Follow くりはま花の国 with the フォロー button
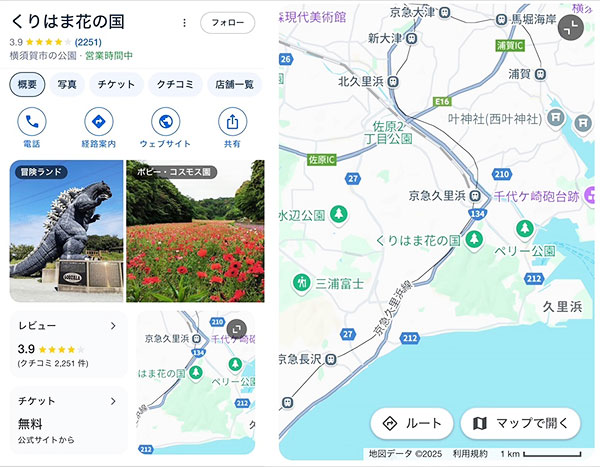Viewport: 600px width, 467px height. [227, 22]
